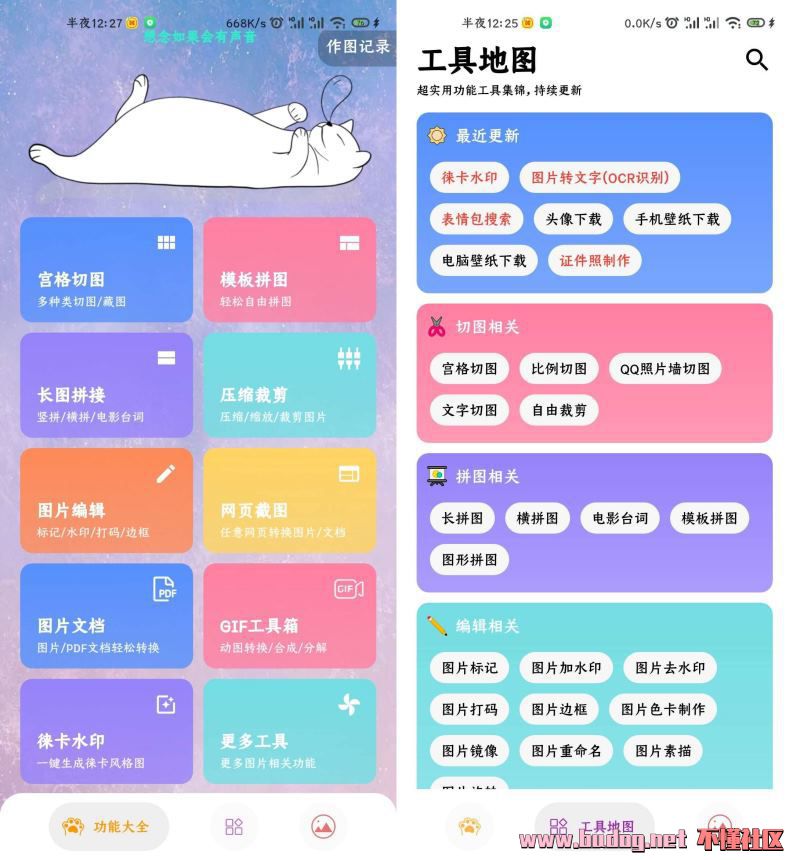
Task: Open the 压缩裁剪 card
Action: pyautogui.click(x=289, y=385)
